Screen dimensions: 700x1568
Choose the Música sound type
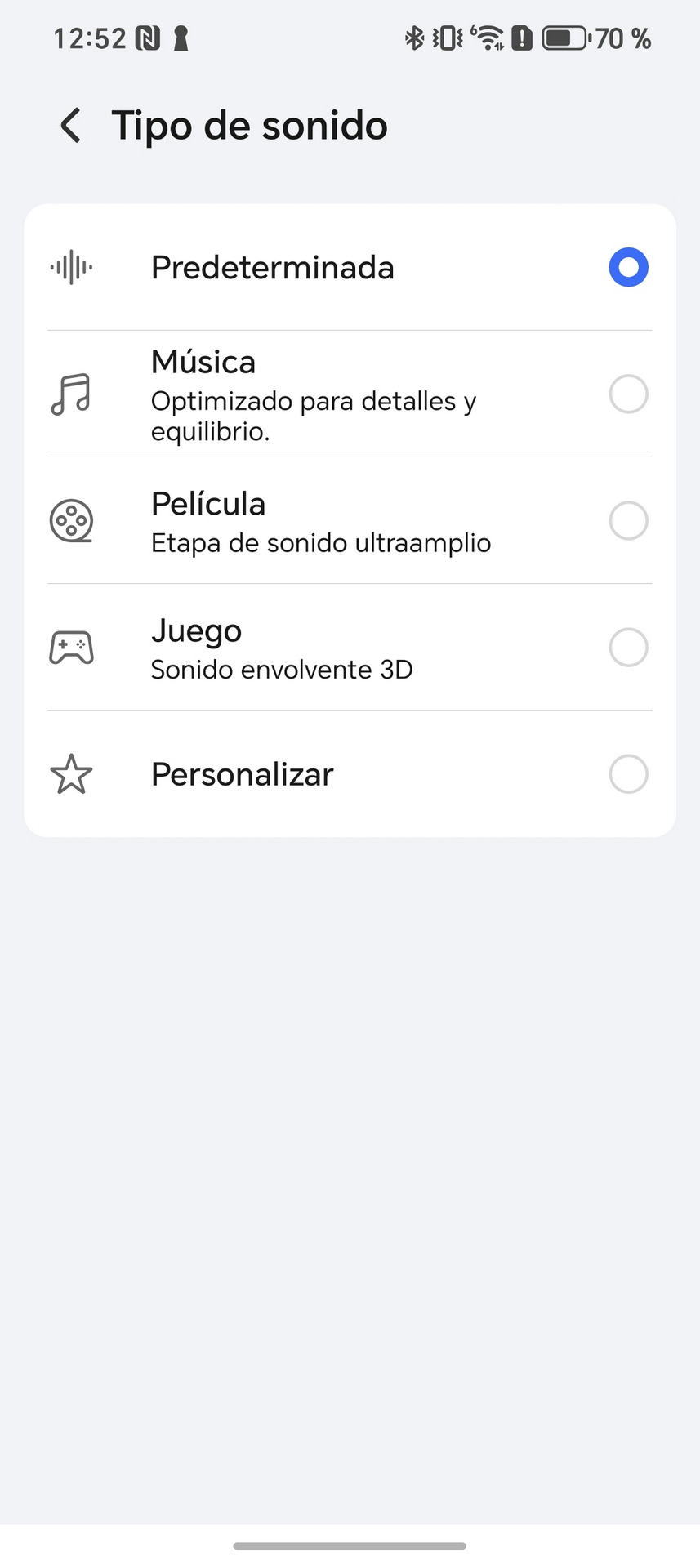[x=350, y=394]
